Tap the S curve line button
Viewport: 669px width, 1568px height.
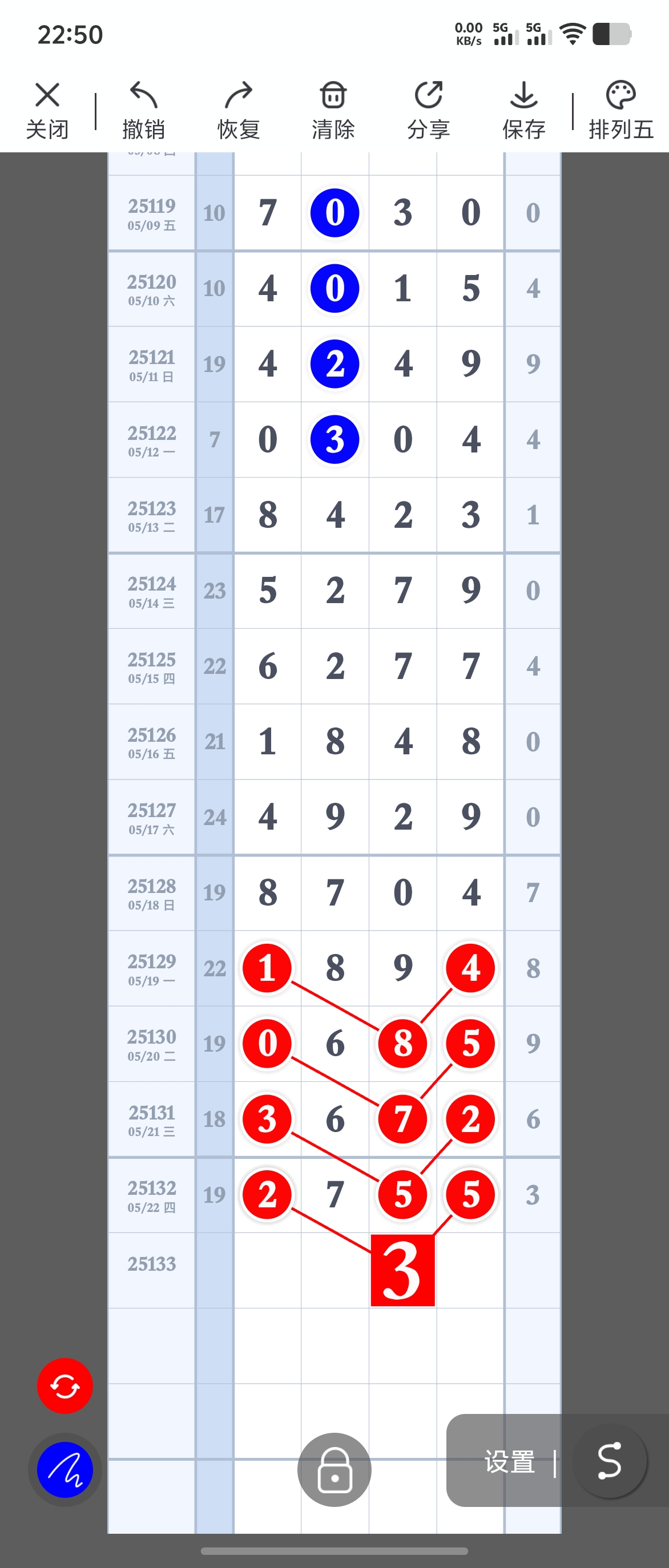pyautogui.click(x=609, y=1460)
